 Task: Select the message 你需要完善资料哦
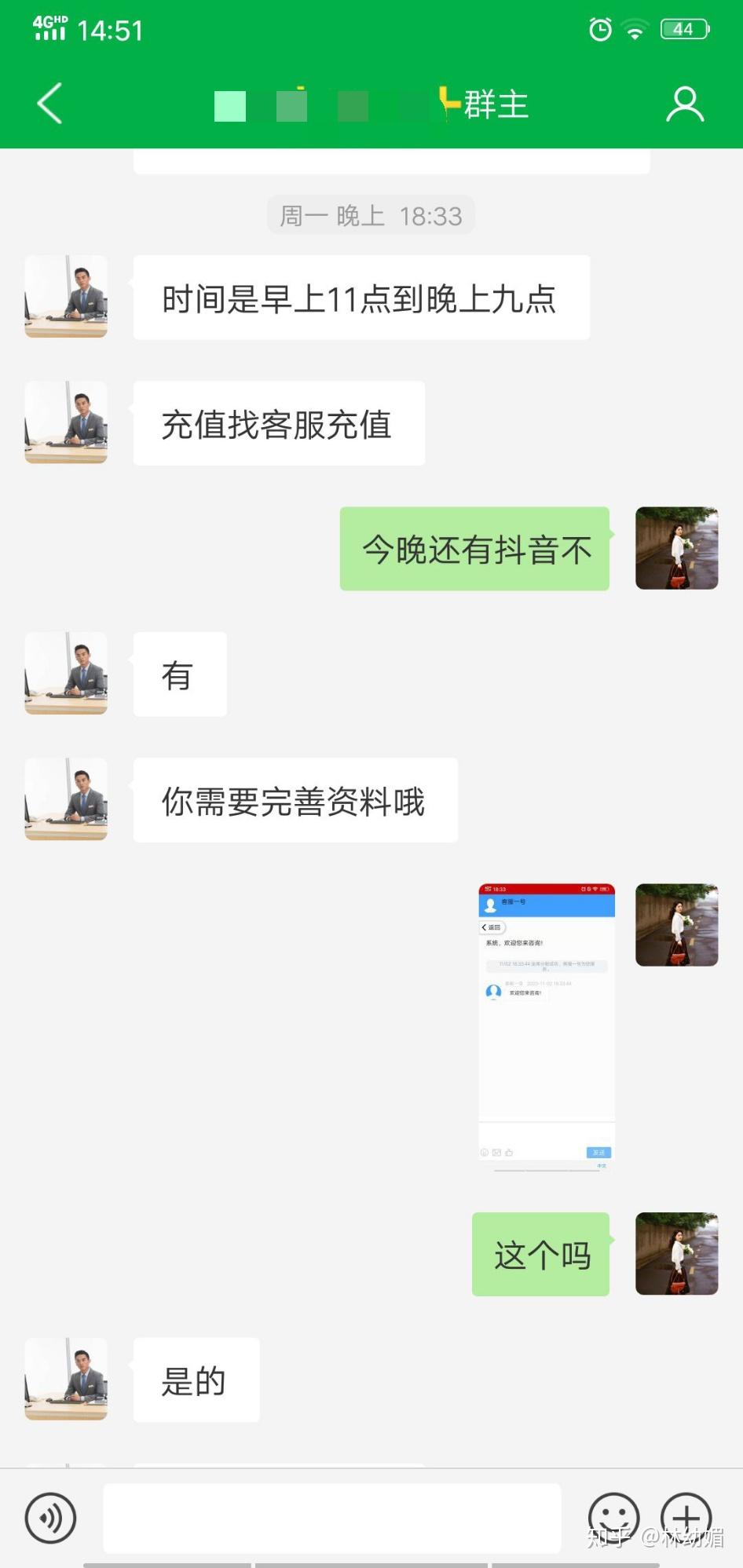coord(295,799)
